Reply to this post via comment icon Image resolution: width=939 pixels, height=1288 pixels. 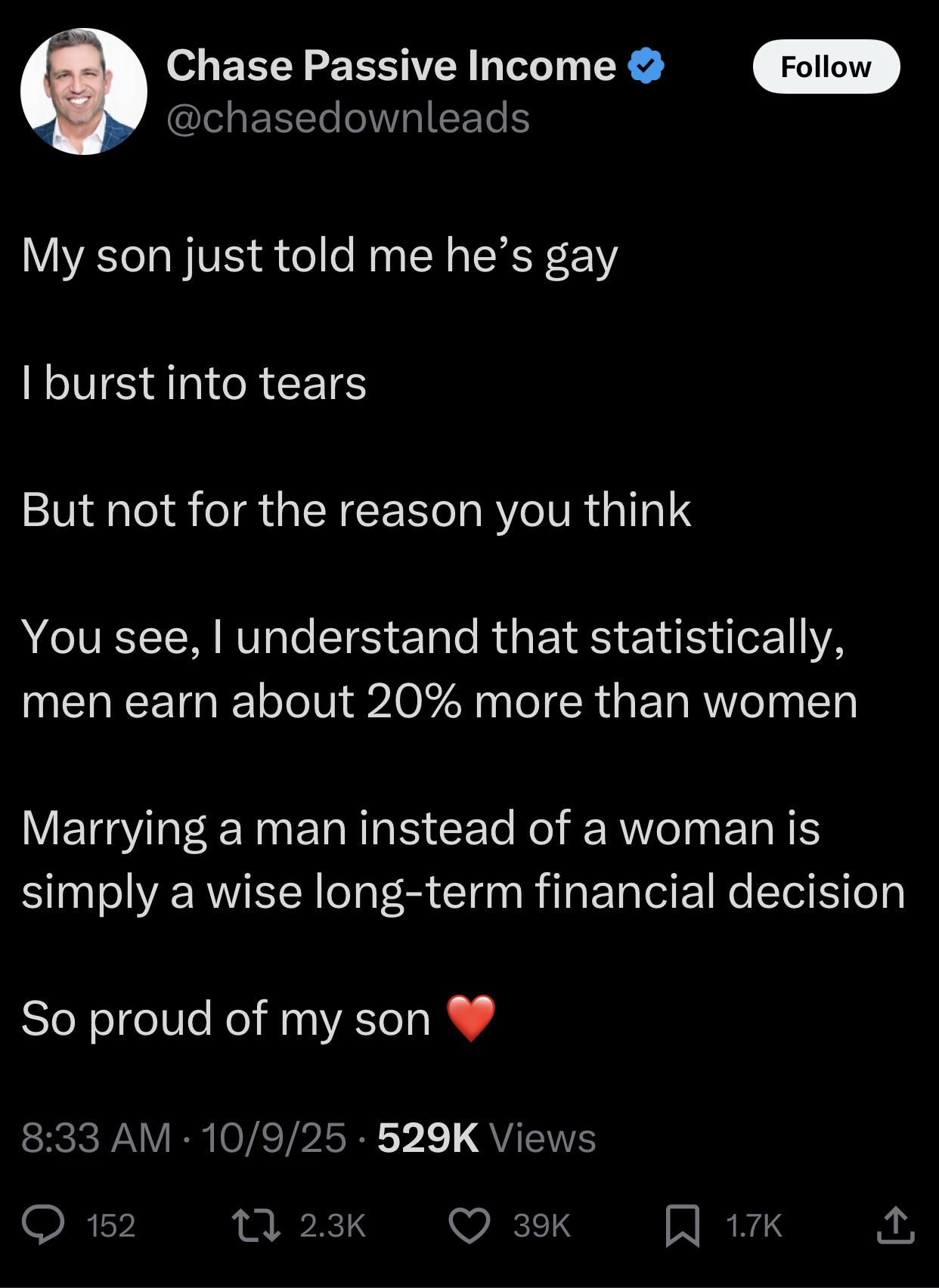[x=43, y=1225]
